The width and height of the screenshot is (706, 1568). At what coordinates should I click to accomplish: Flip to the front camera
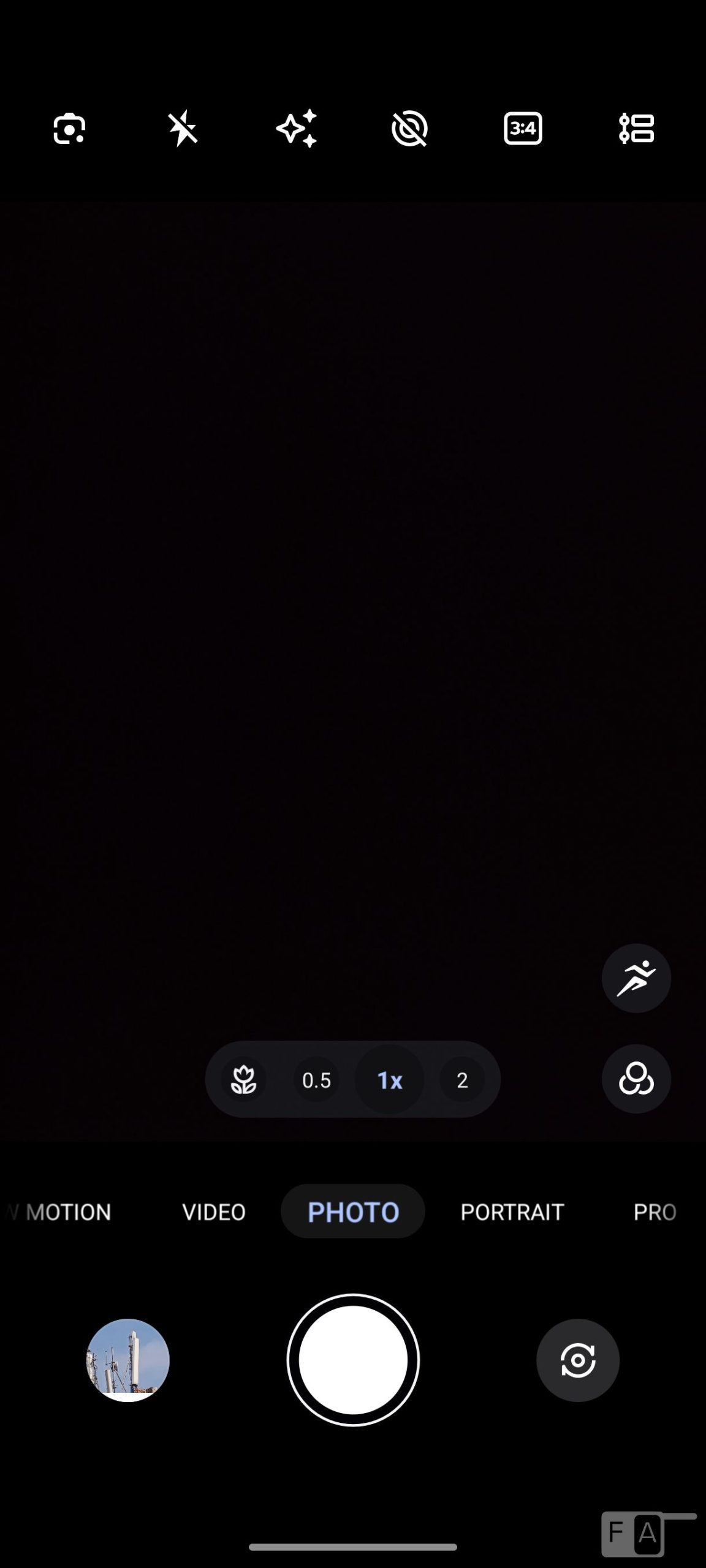click(577, 1360)
